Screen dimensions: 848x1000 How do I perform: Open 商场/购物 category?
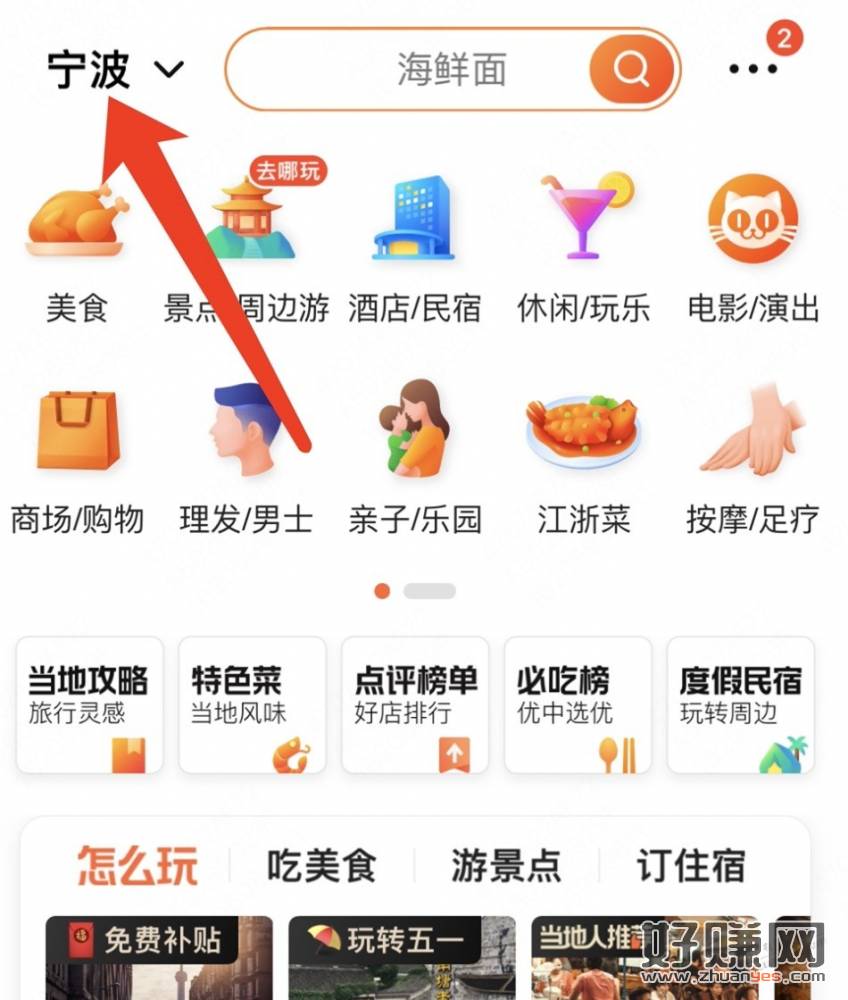[x=77, y=460]
